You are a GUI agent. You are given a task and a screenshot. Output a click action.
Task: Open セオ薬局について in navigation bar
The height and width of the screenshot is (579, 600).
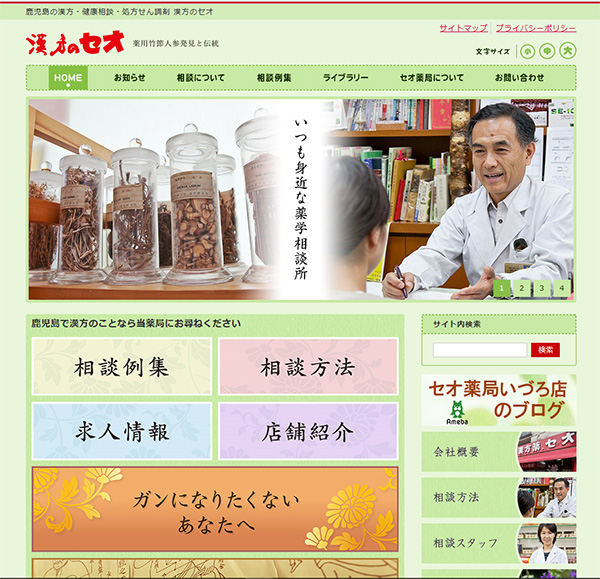click(431, 78)
